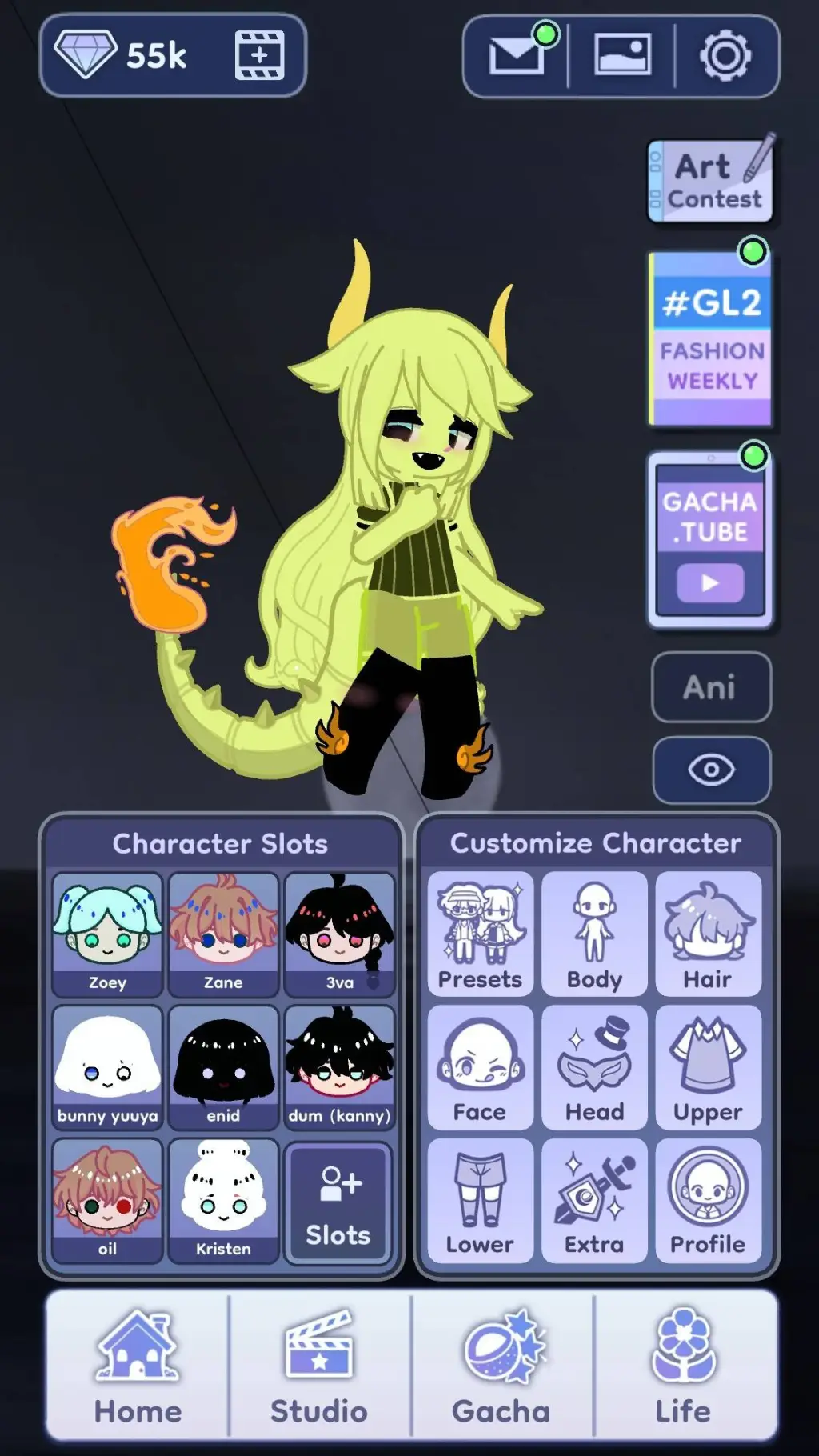
Task: Select the bunny yuuya character slot
Action: coord(107,1068)
